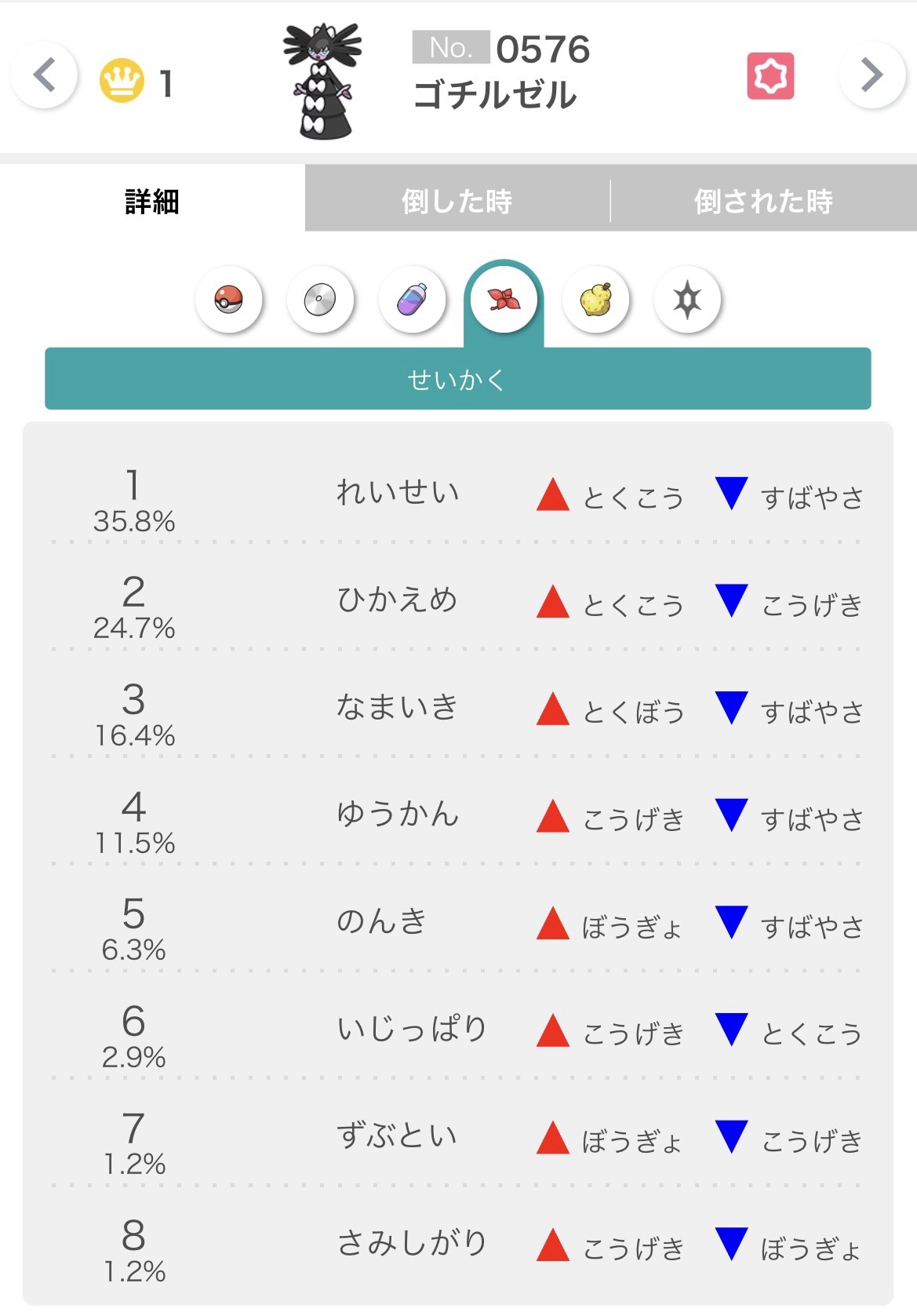917x1316 pixels.
Task: Switch to the 倒した時 tab
Action: (x=457, y=201)
